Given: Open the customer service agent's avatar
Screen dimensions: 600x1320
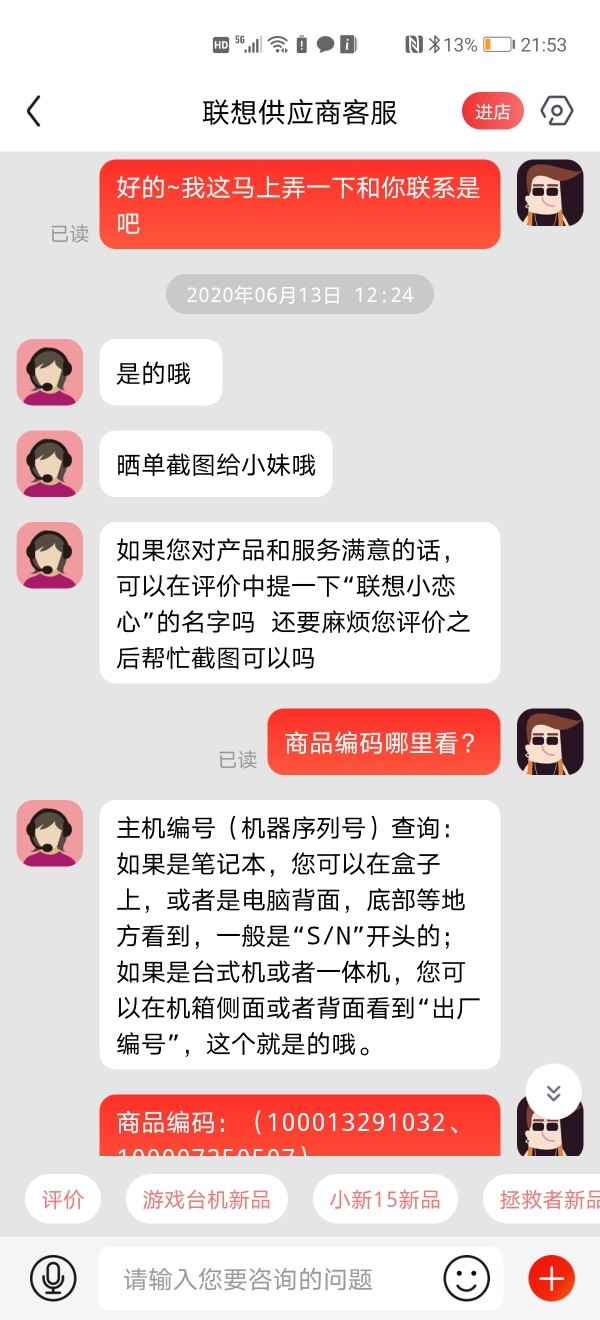Looking at the screenshot, I should pyautogui.click(x=50, y=372).
